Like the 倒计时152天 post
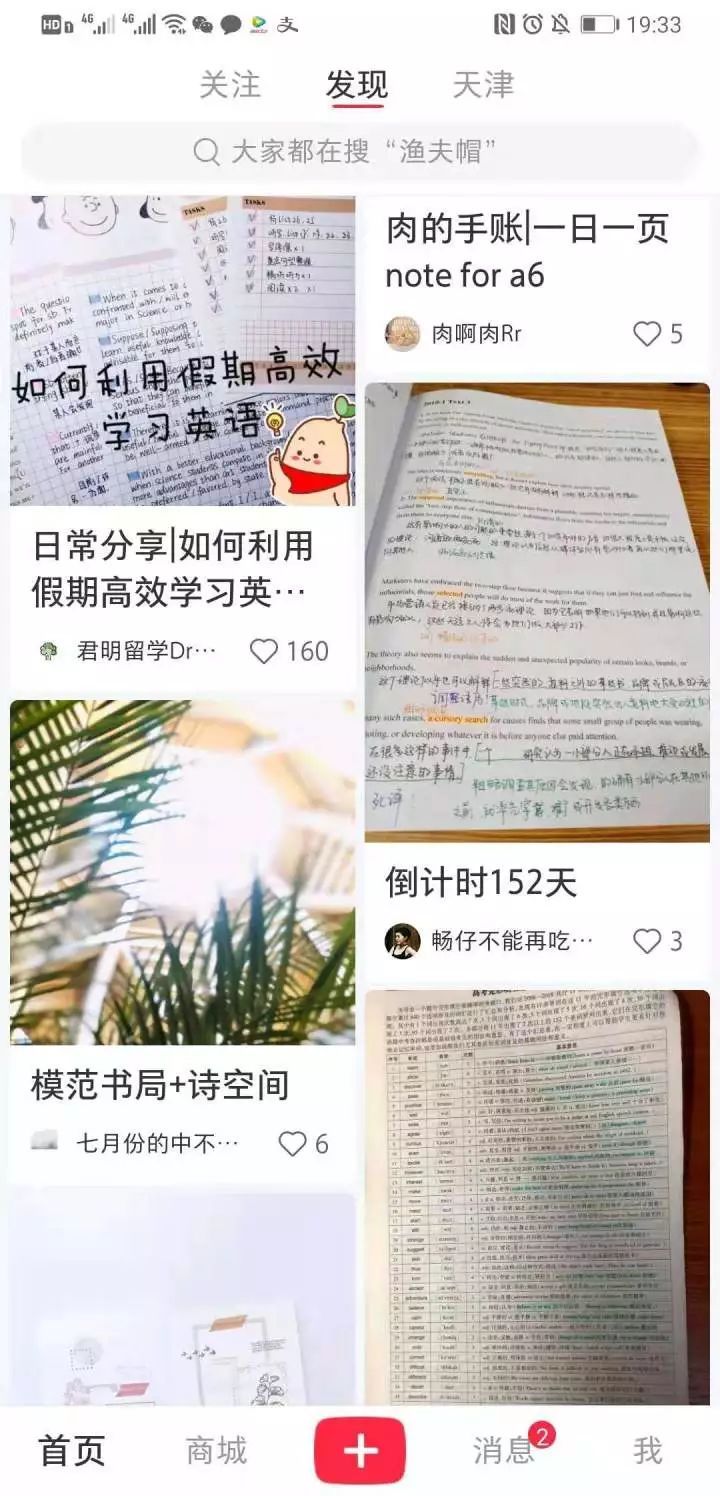 648,941
